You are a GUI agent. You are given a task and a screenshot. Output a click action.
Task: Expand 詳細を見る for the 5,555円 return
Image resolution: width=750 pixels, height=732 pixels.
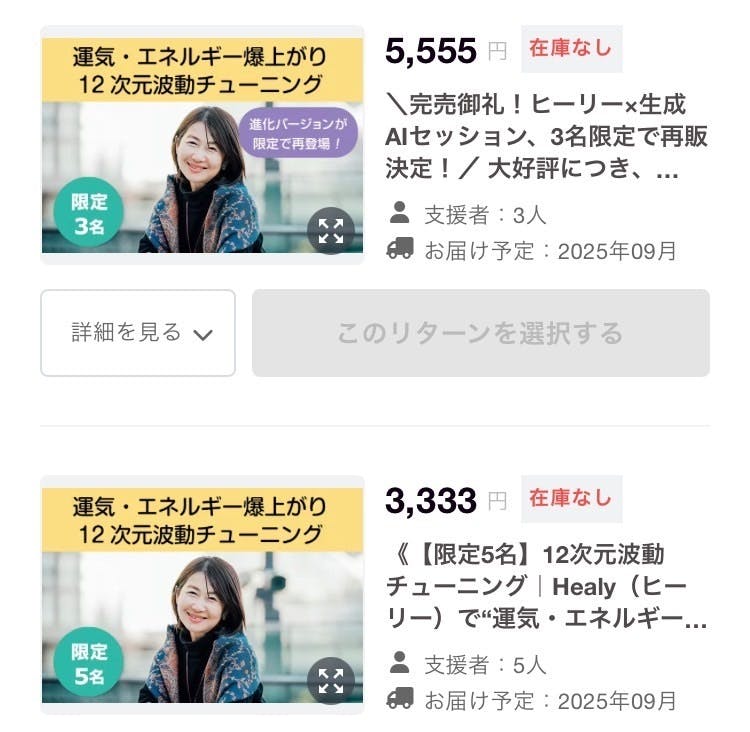coord(138,333)
